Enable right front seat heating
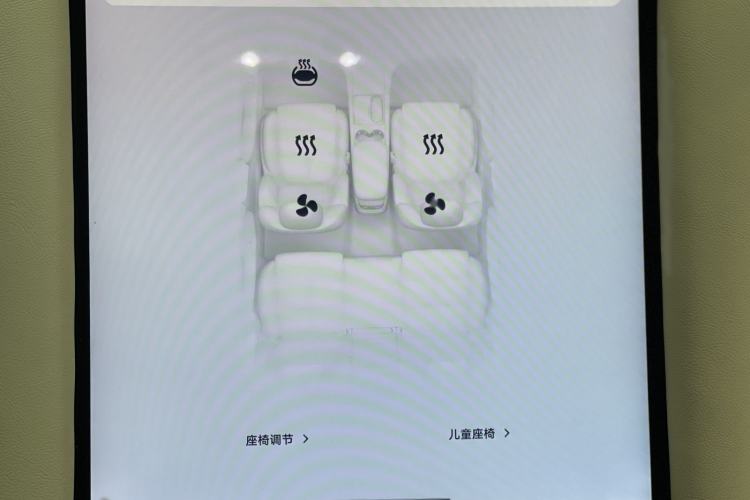This screenshot has height=500, width=750. point(433,145)
